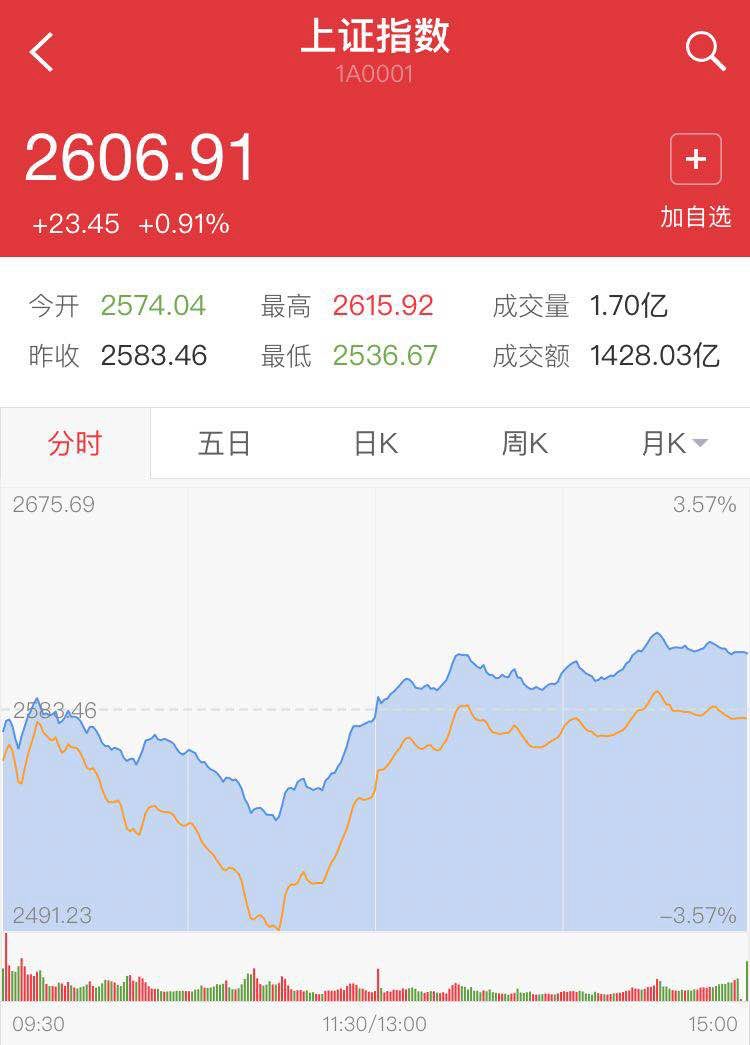Expand the 月K dropdown
The image size is (750, 1045).
[x=675, y=444]
